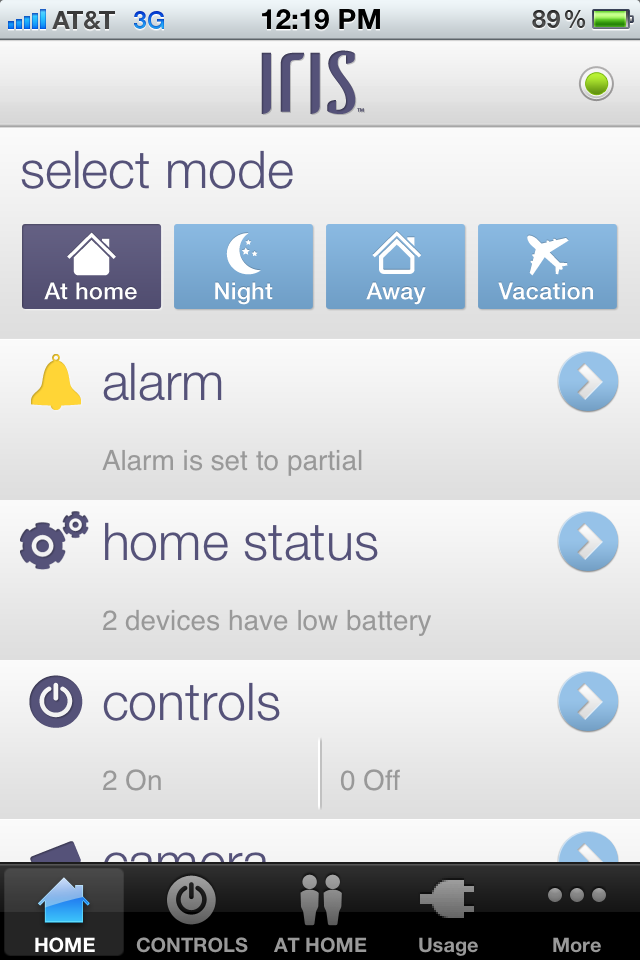Open the More tab
This screenshot has width=640, height=960.
(576, 912)
